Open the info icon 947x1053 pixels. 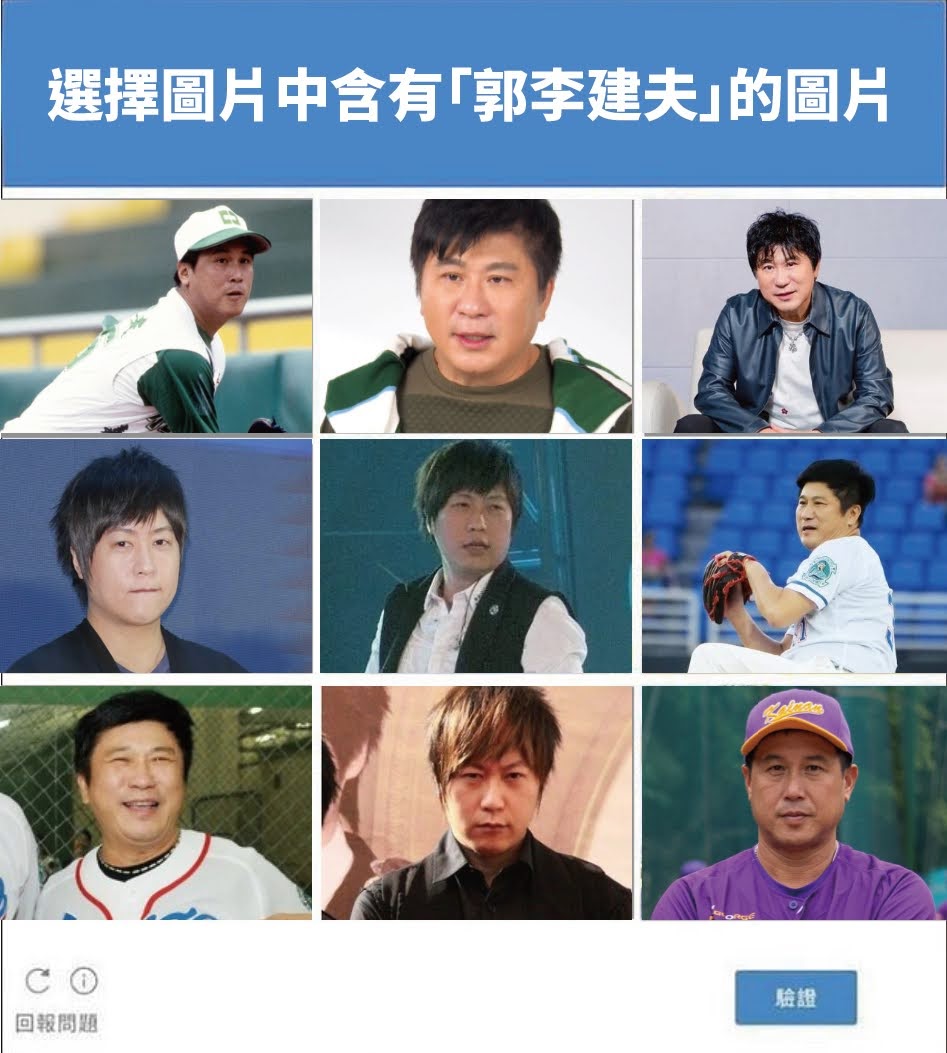84,981
